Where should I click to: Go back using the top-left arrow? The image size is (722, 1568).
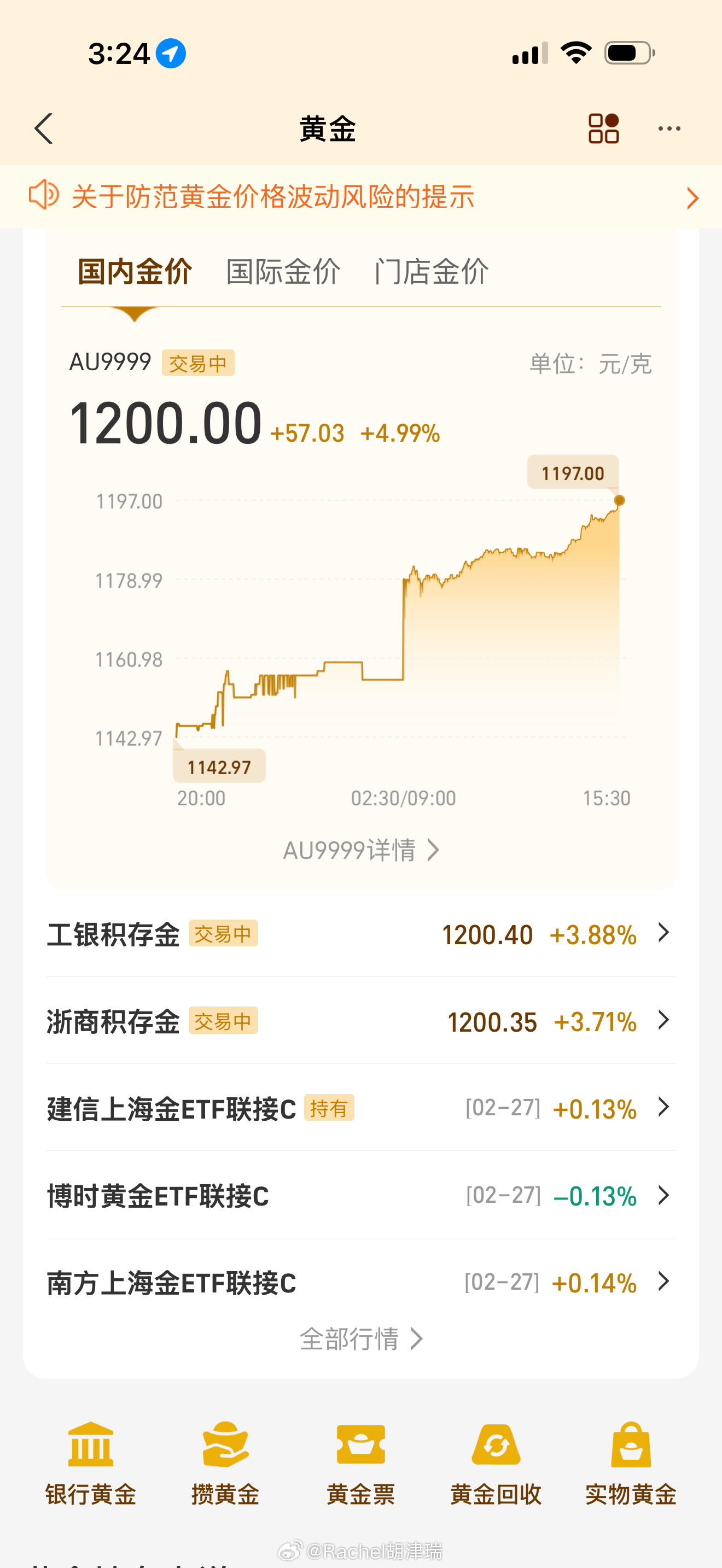[x=44, y=128]
